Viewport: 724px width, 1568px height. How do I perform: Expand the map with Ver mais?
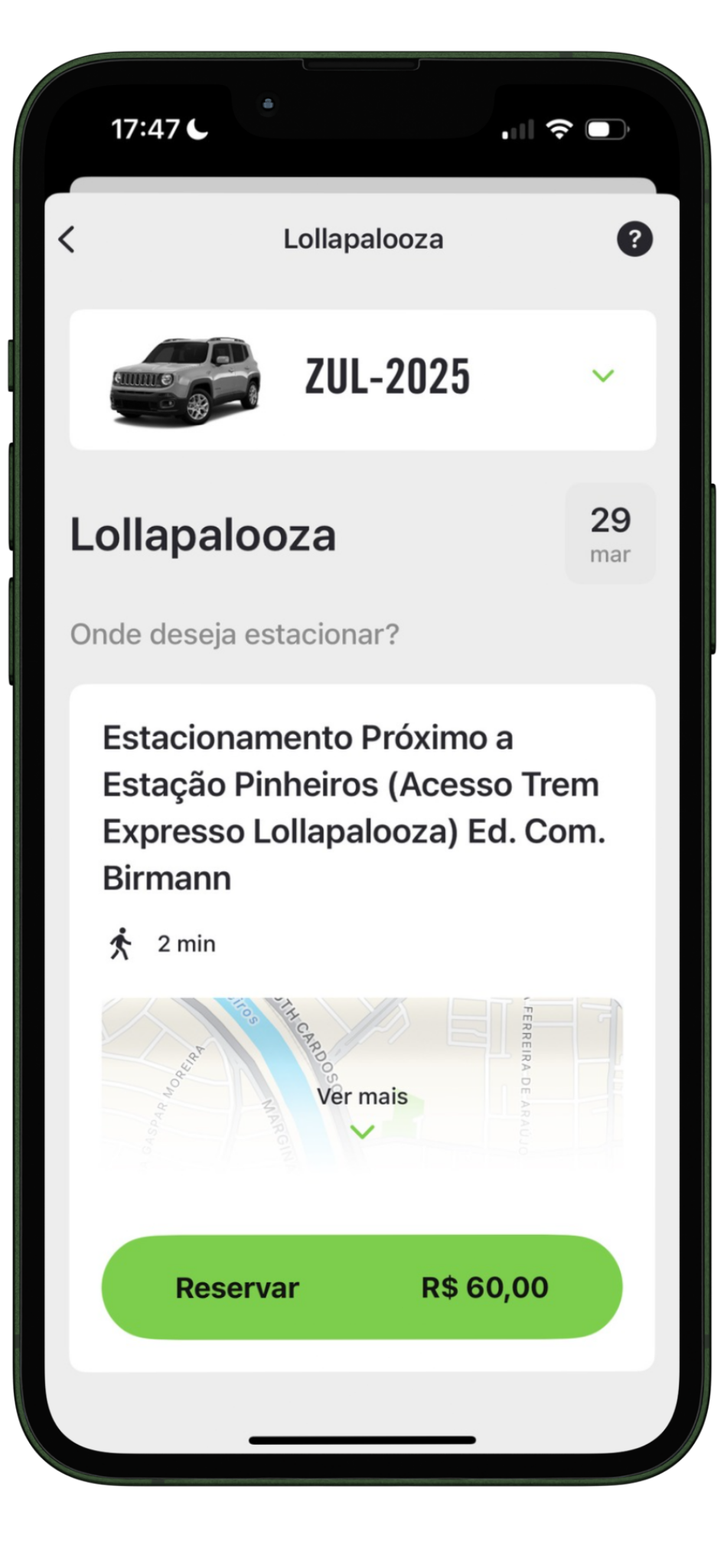(362, 1110)
